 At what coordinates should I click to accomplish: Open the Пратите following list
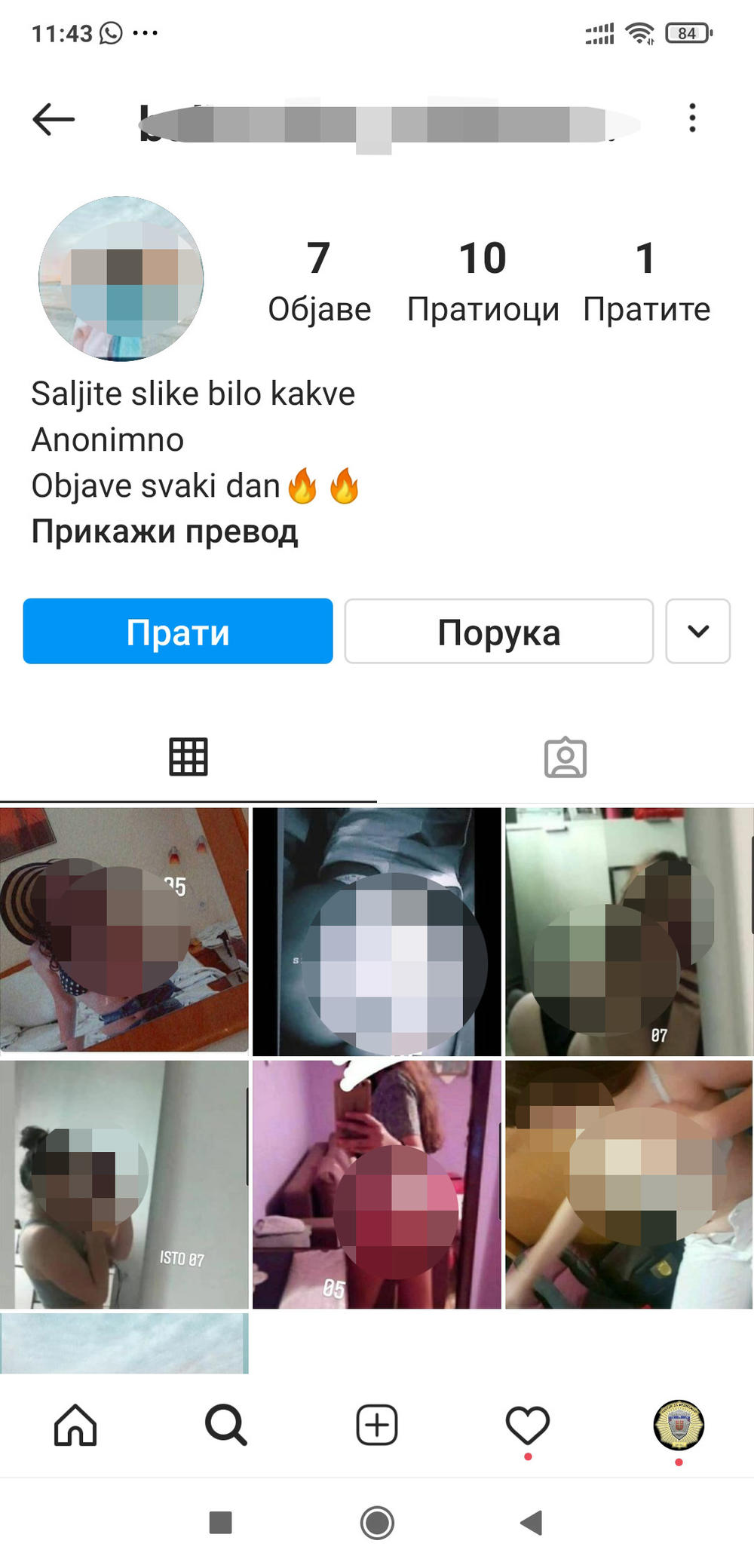click(646, 280)
